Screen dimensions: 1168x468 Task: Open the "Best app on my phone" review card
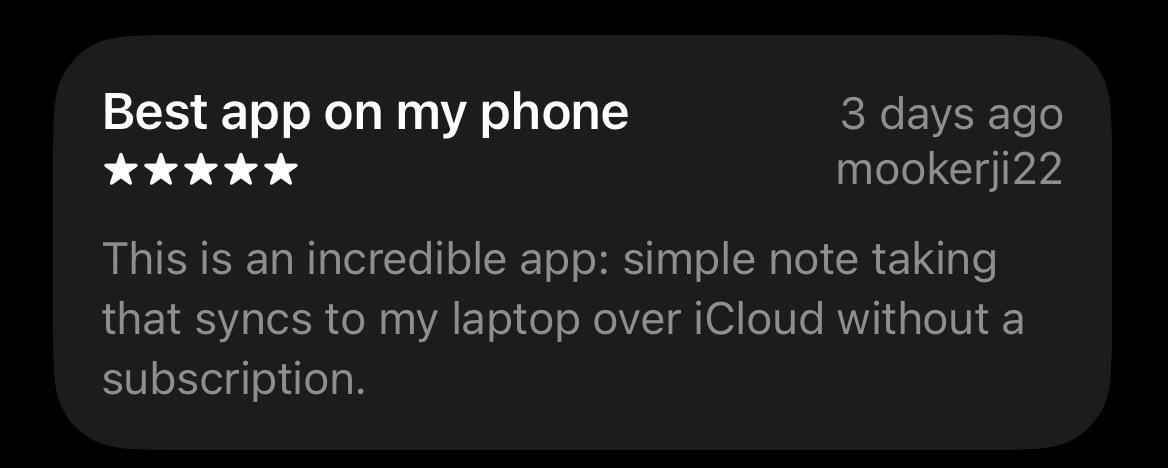(x=582, y=244)
